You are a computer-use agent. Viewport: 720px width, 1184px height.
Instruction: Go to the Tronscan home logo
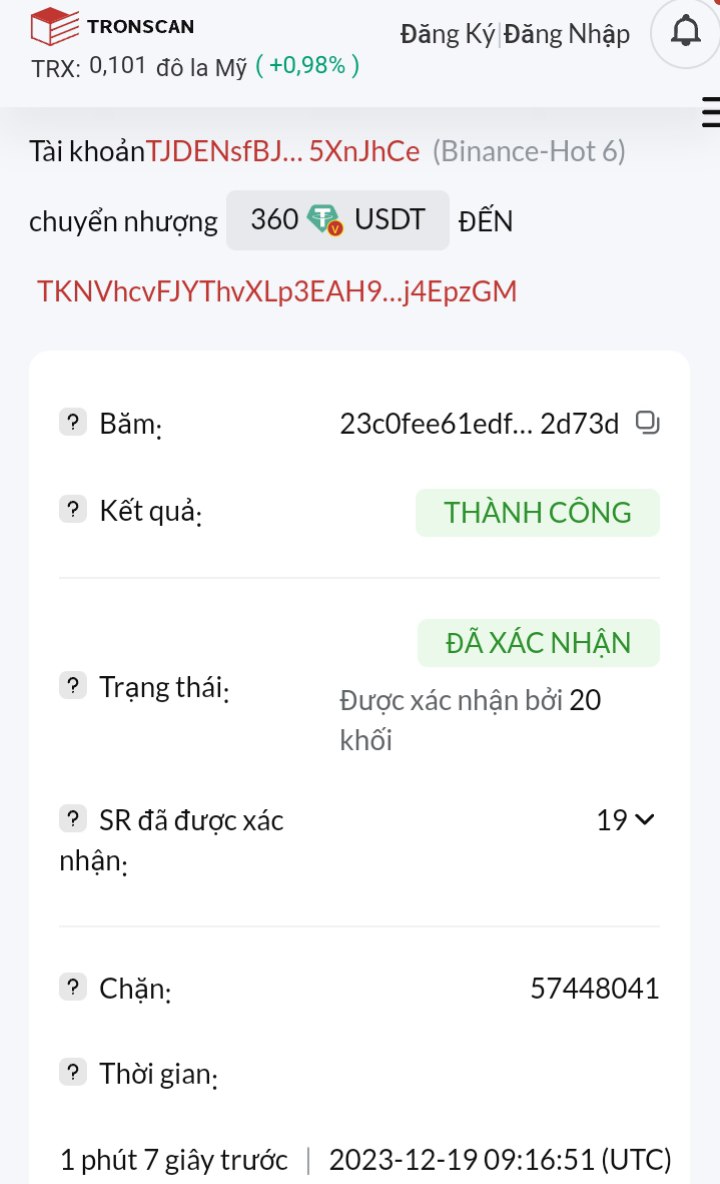coord(112,26)
